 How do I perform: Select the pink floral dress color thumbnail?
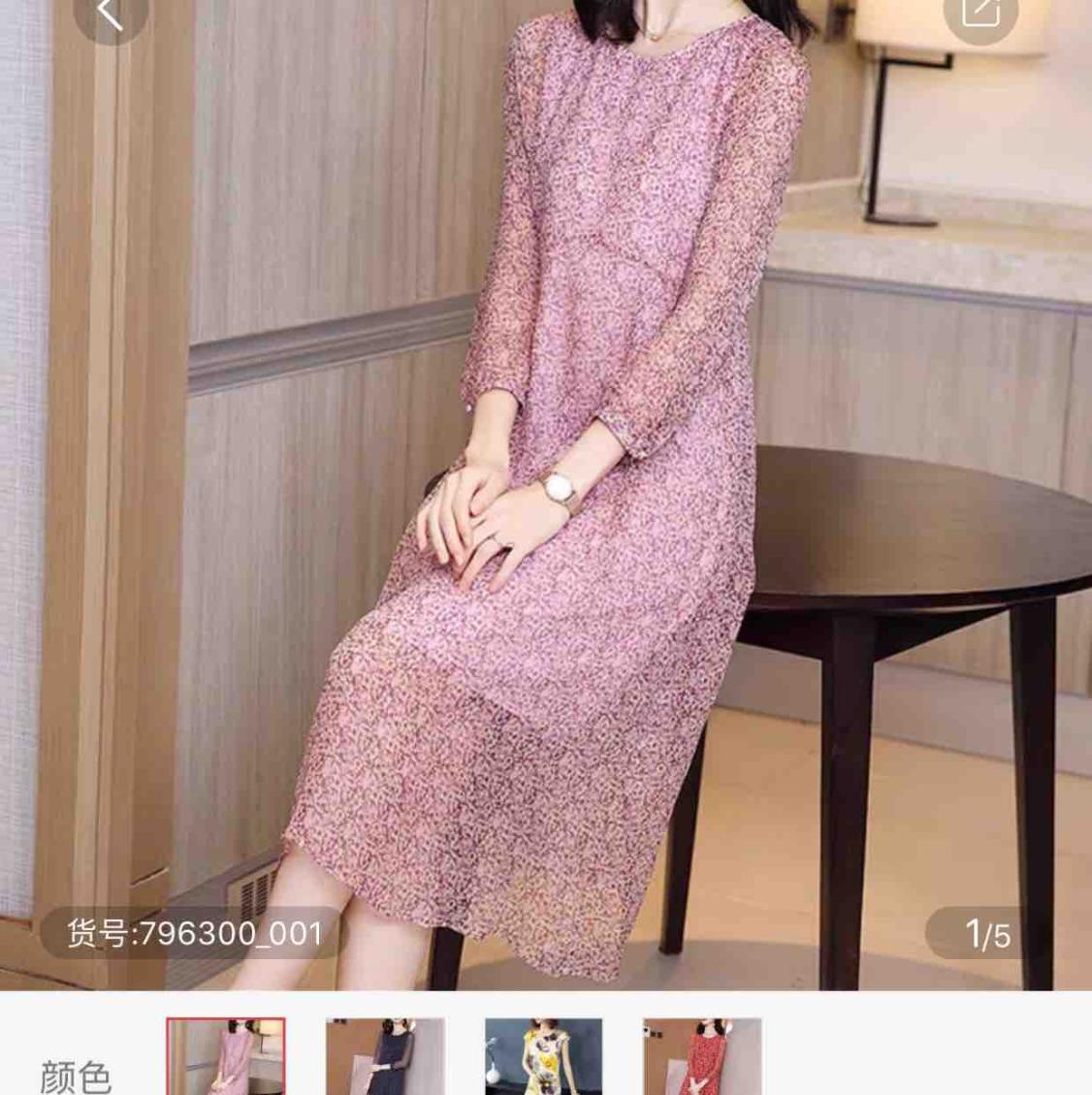click(x=226, y=1056)
